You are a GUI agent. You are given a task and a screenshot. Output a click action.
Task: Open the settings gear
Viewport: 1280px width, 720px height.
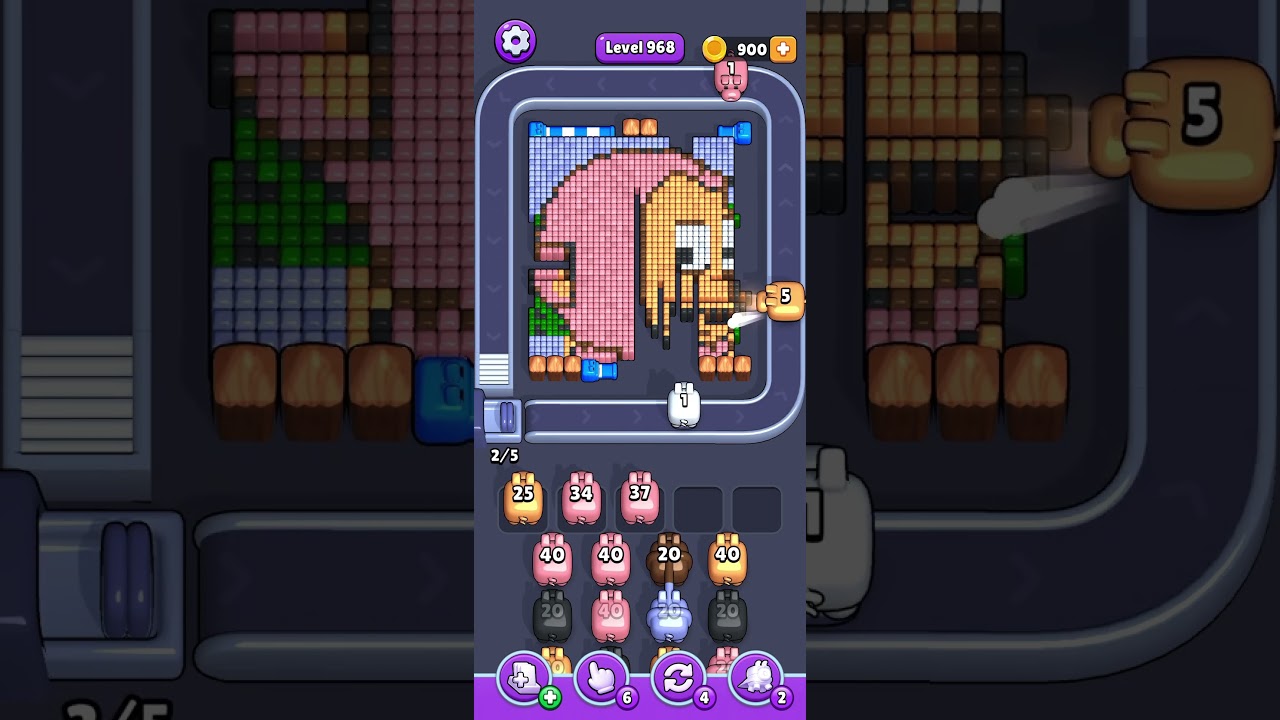point(515,41)
